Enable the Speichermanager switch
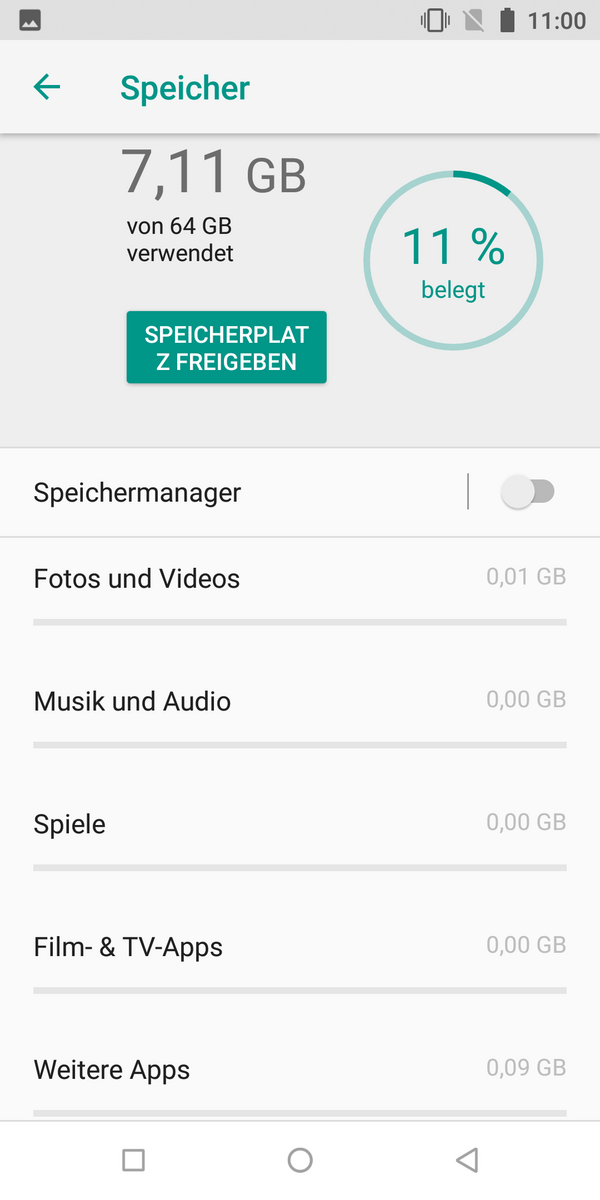Viewport: 600px width, 1200px height. pos(528,492)
